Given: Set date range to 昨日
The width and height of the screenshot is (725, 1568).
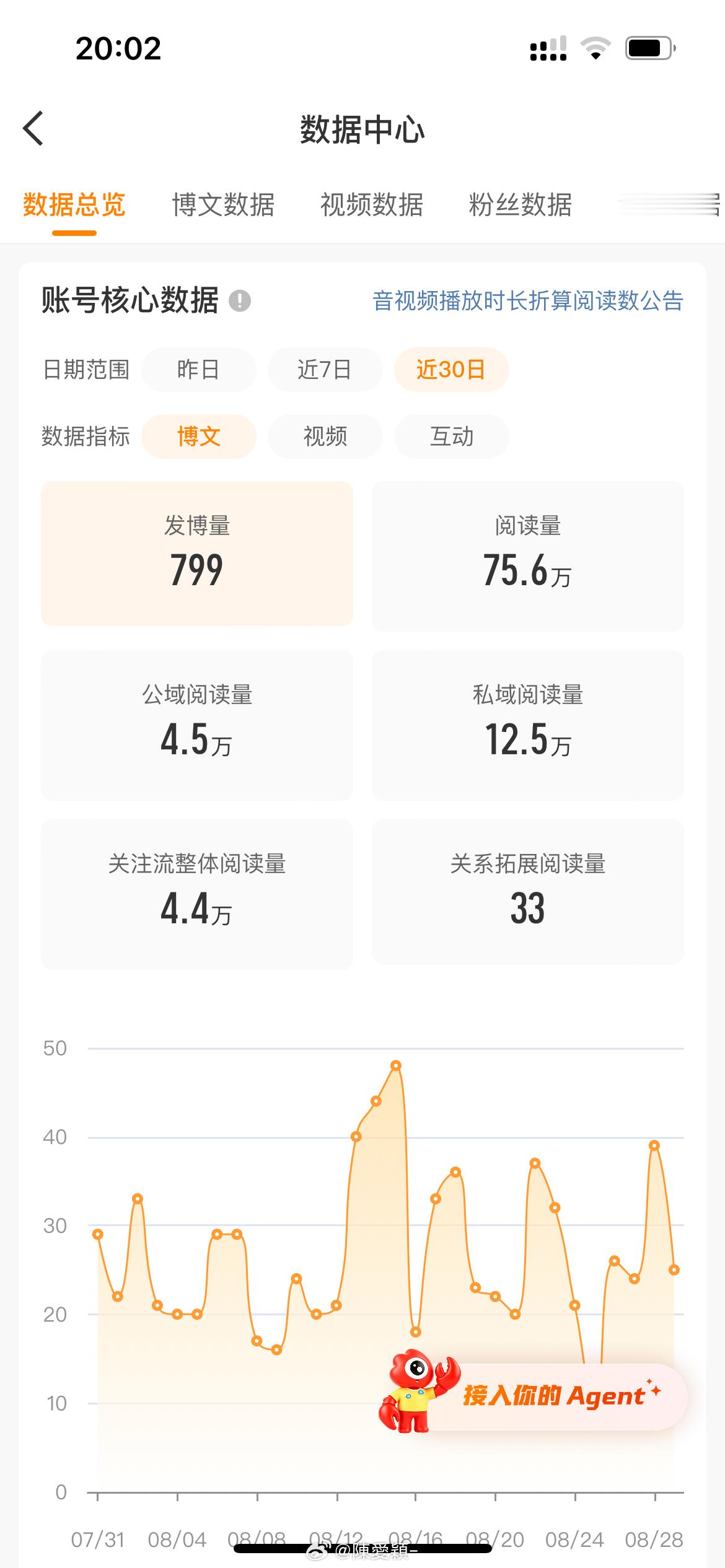Looking at the screenshot, I should 198,370.
